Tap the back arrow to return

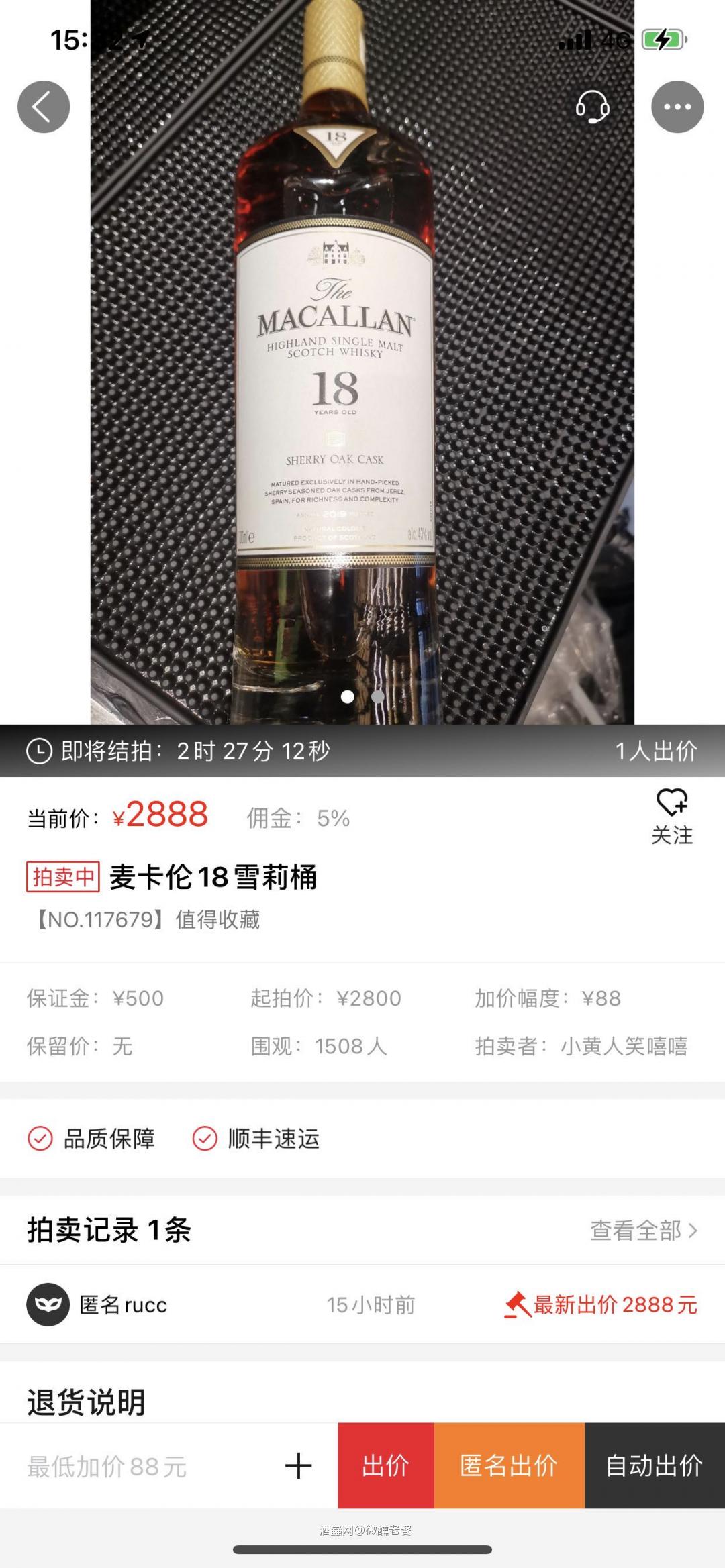tap(44, 106)
